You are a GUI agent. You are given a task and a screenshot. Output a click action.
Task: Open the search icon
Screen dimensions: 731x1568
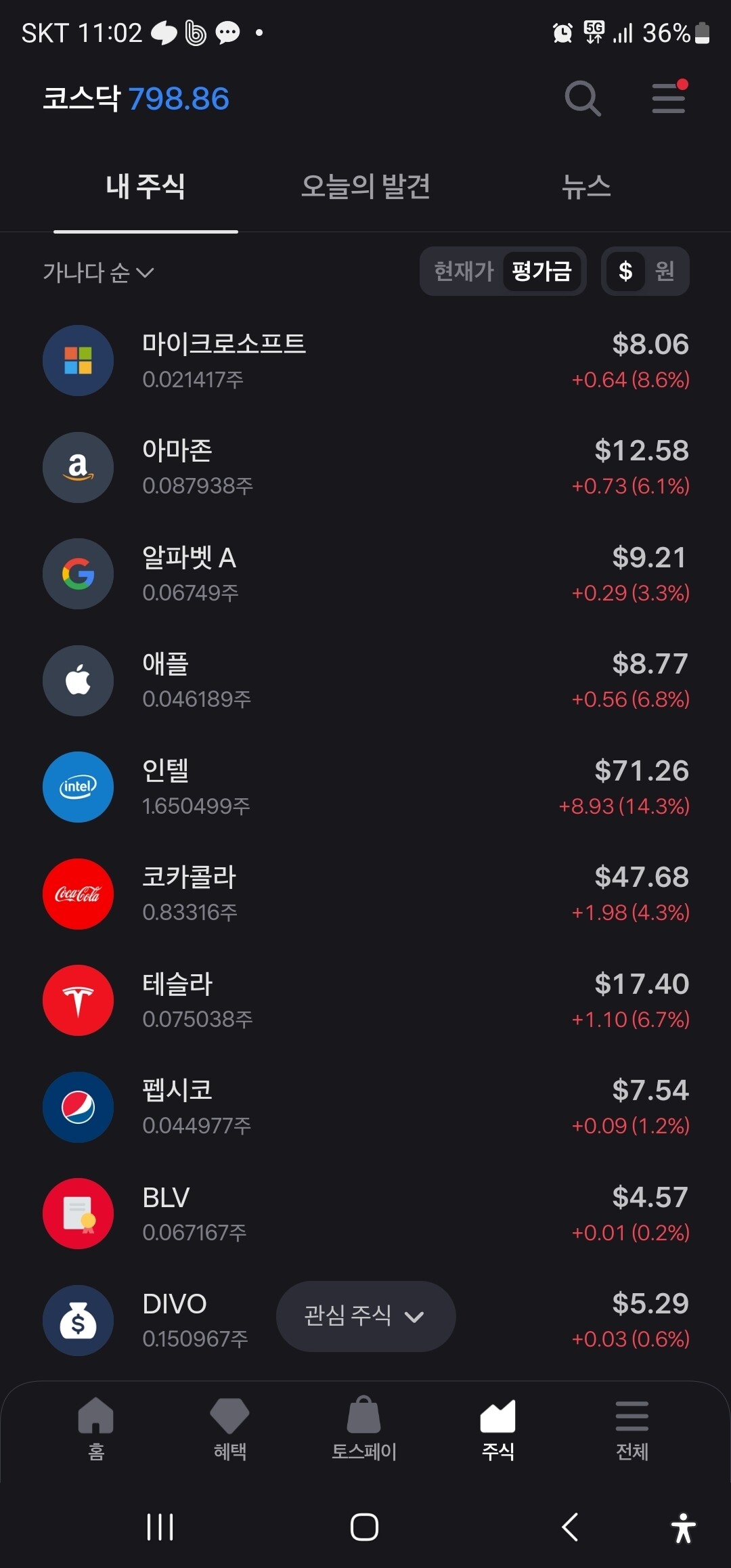(x=582, y=97)
